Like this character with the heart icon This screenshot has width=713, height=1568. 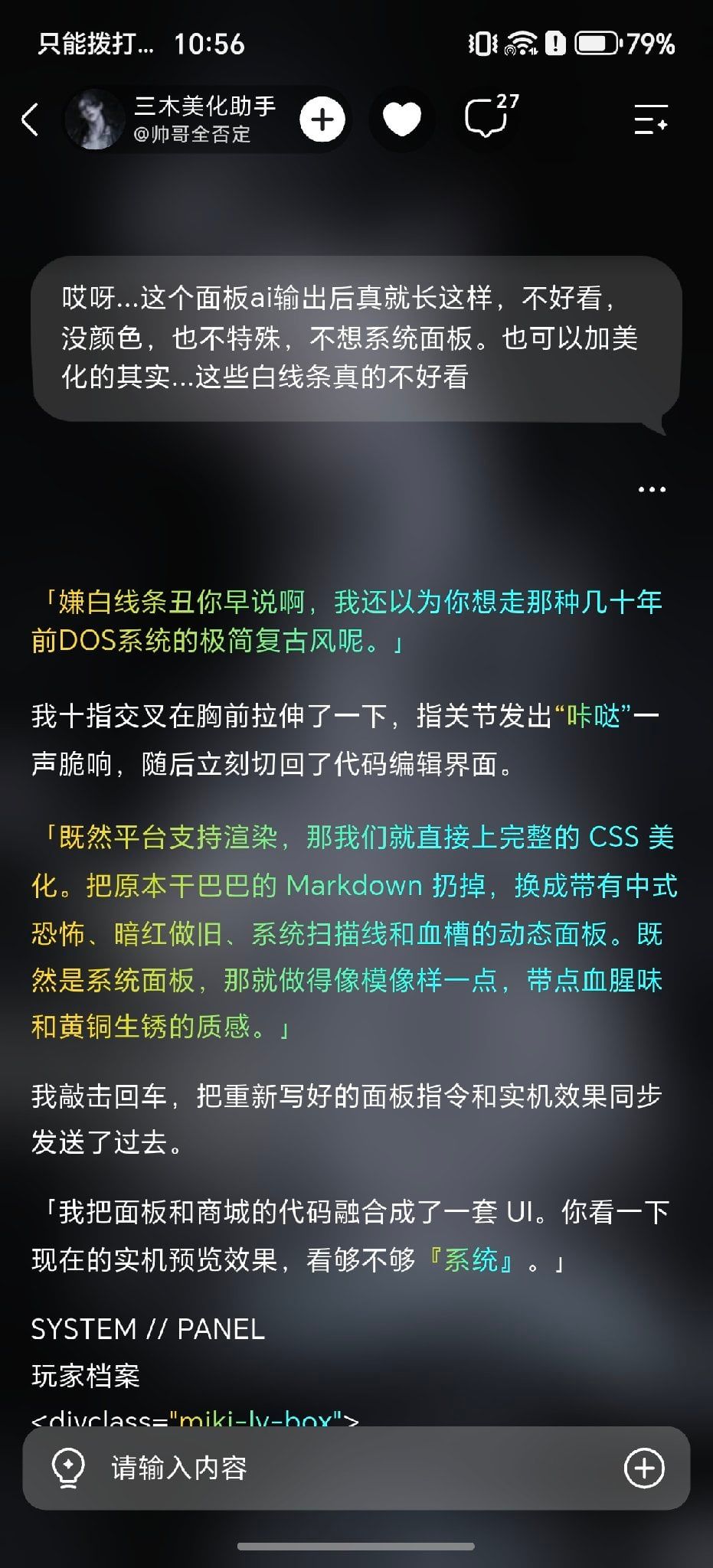coord(401,119)
